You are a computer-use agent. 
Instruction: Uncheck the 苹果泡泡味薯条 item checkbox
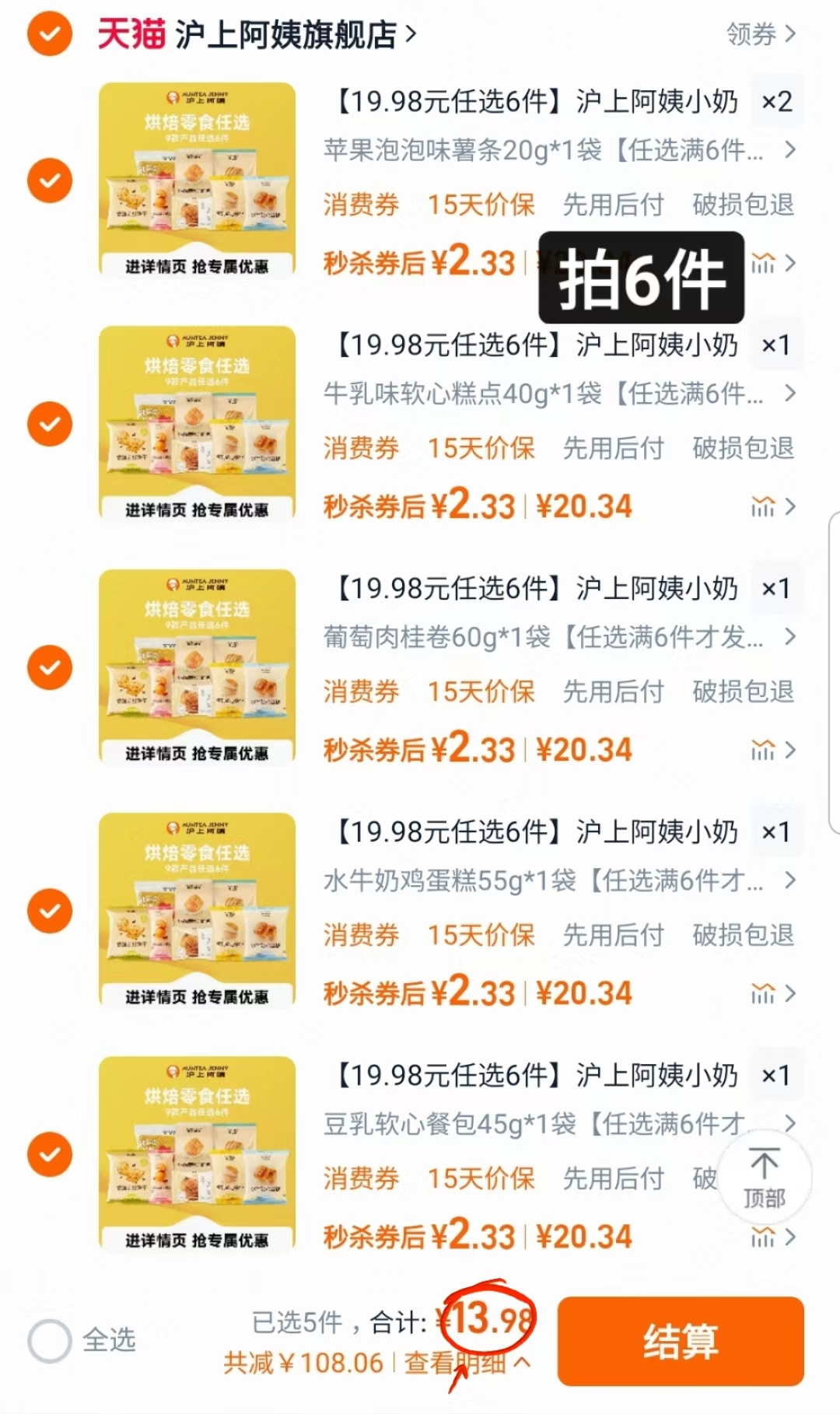(49, 180)
